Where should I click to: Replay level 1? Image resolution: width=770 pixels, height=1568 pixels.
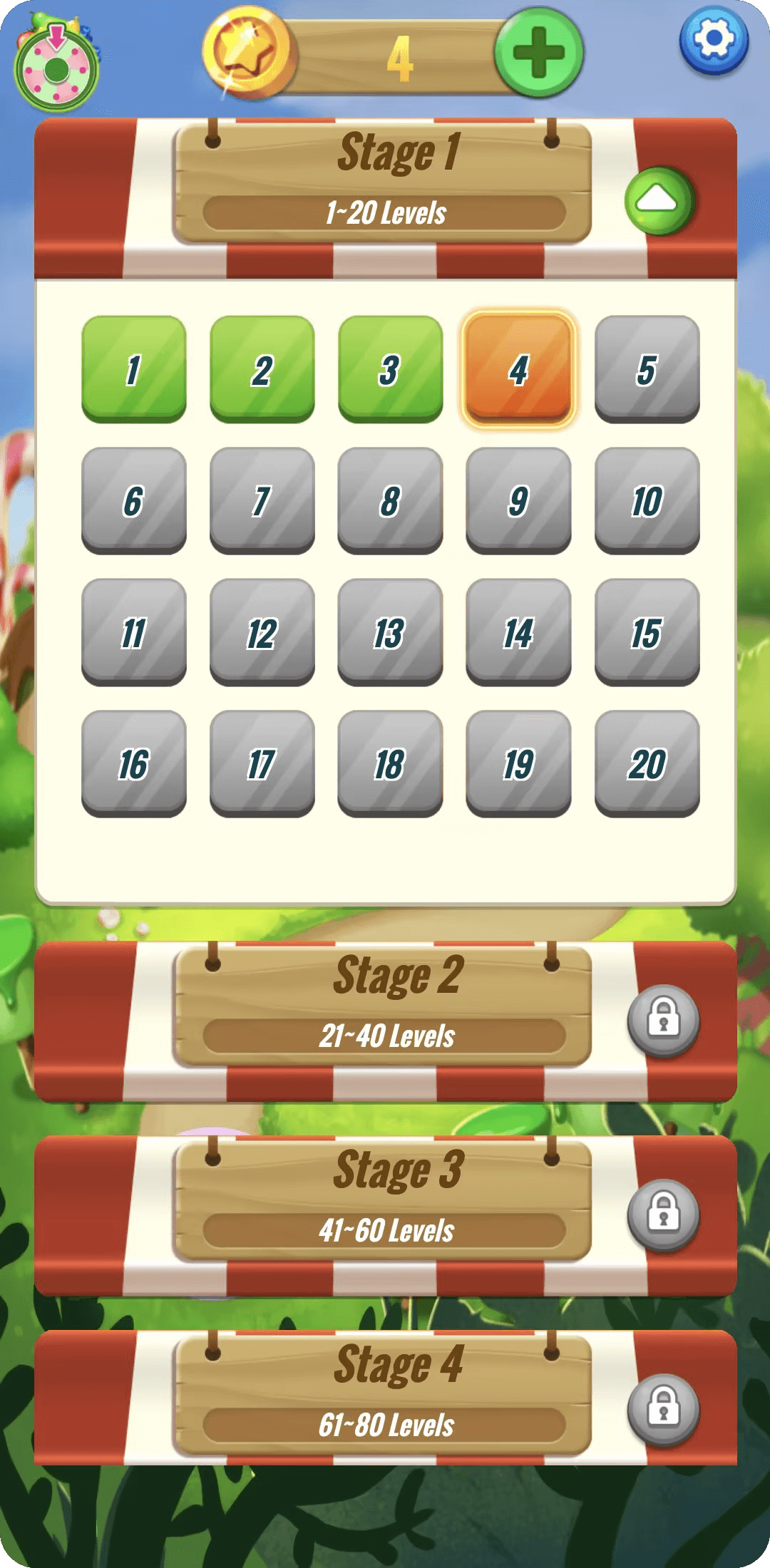[134, 369]
